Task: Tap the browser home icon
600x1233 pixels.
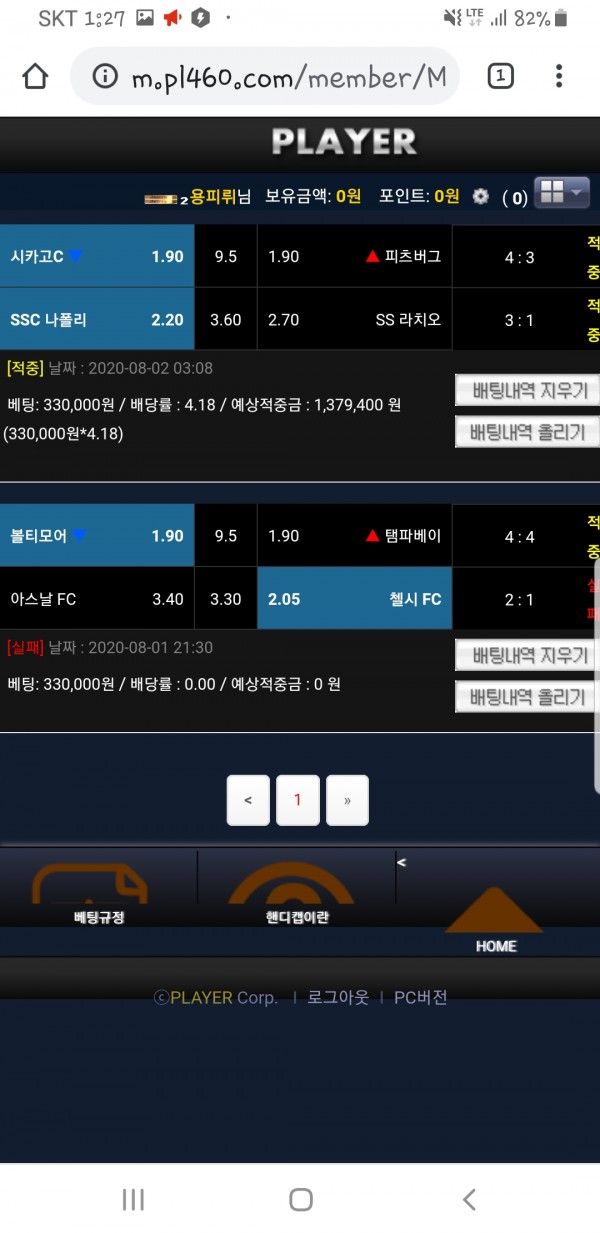Action: (x=35, y=76)
